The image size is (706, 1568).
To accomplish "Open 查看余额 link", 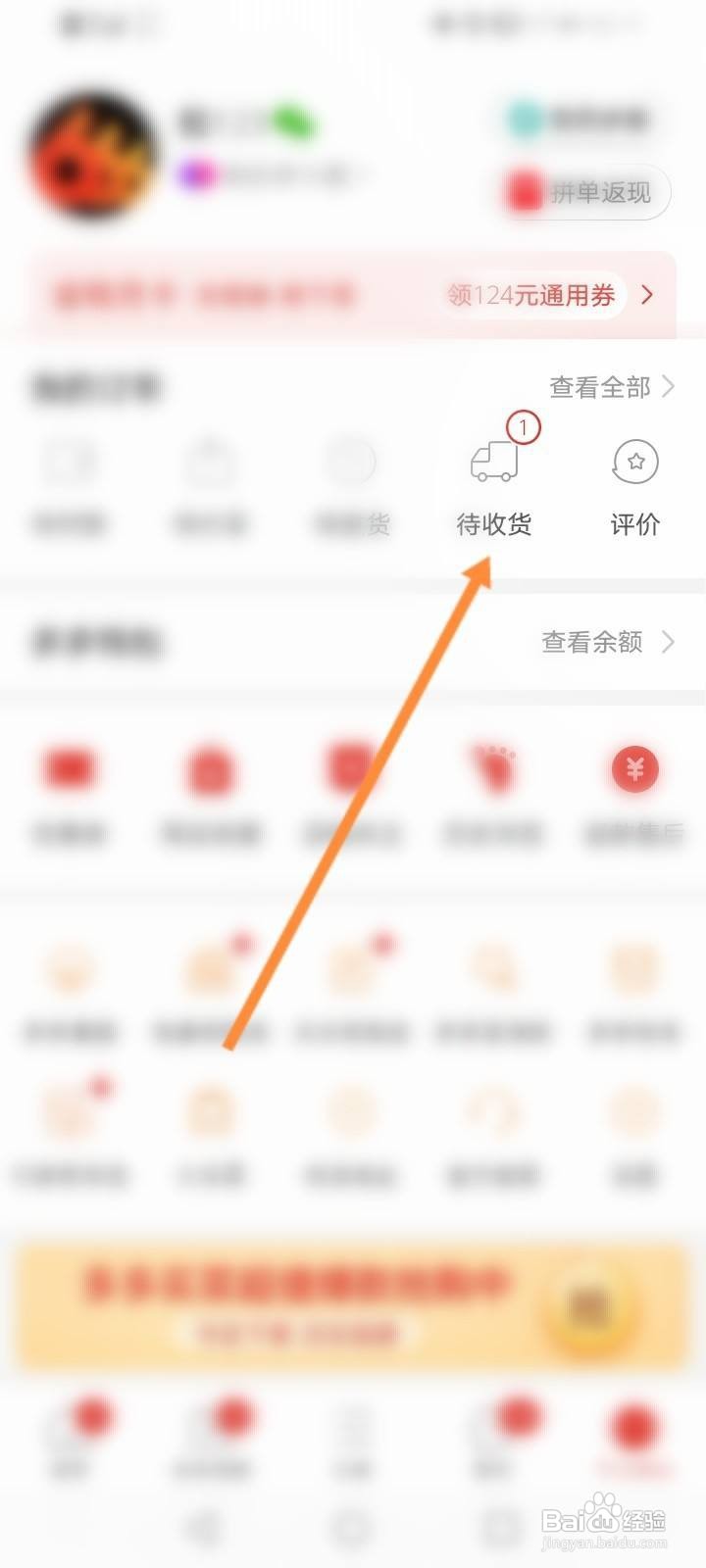I will click(x=592, y=643).
